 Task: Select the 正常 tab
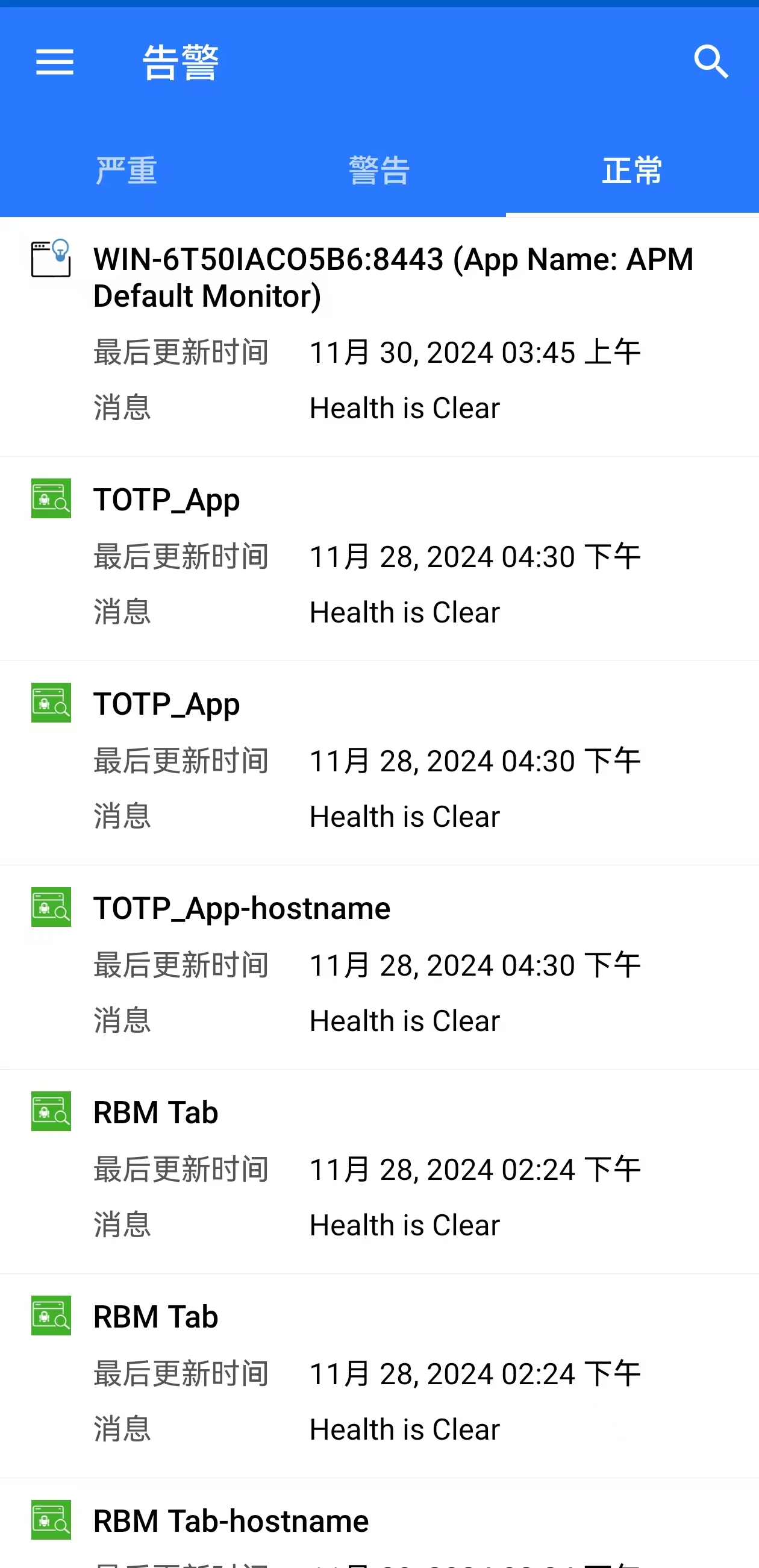click(x=632, y=171)
